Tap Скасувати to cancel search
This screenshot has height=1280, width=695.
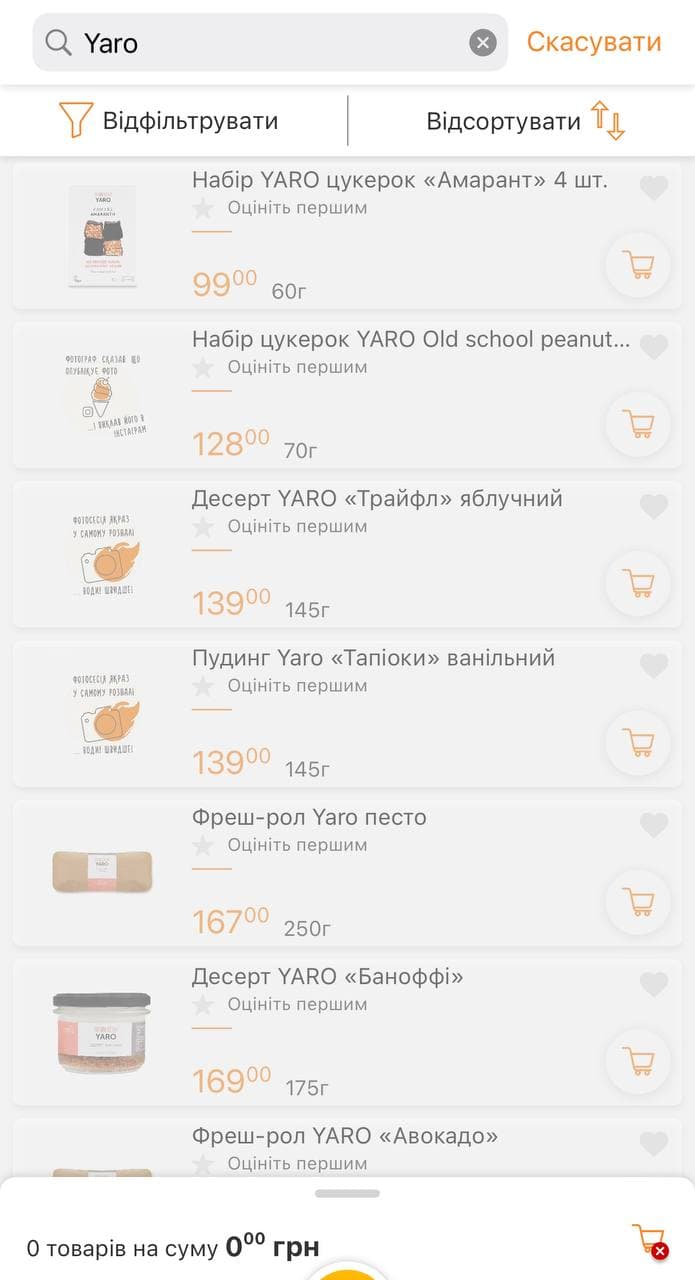tap(594, 42)
